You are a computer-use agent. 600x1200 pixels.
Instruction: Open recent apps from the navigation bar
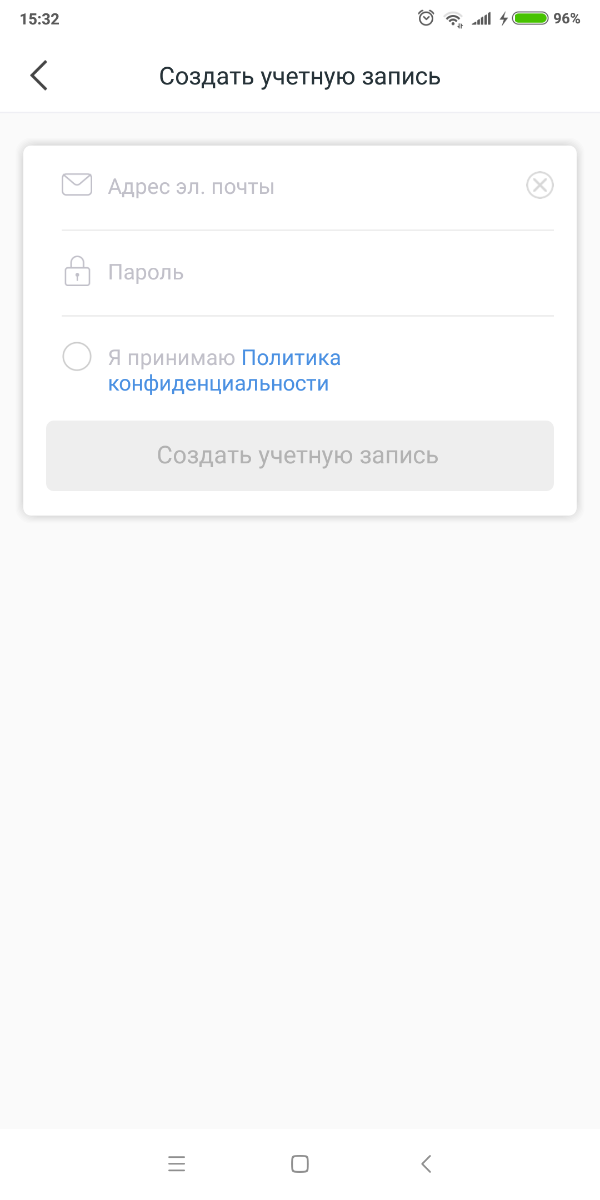pos(177,1163)
